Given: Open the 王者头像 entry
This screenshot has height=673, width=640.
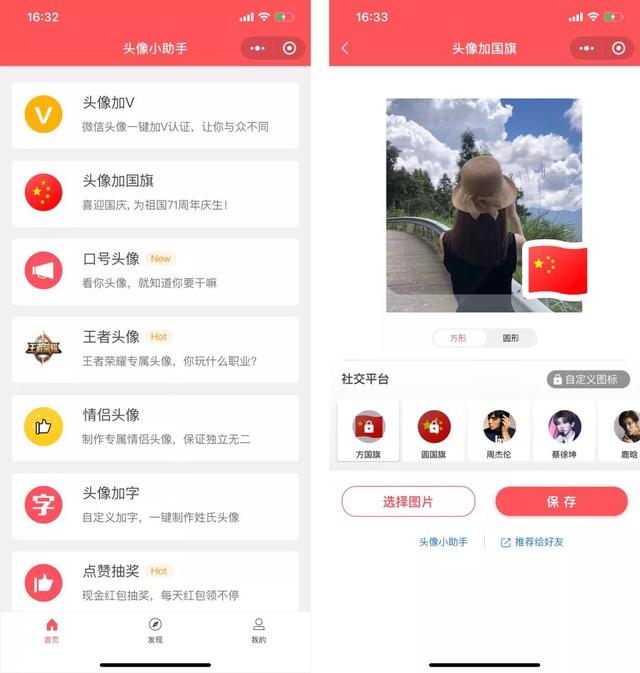Looking at the screenshot, I should pos(155,350).
